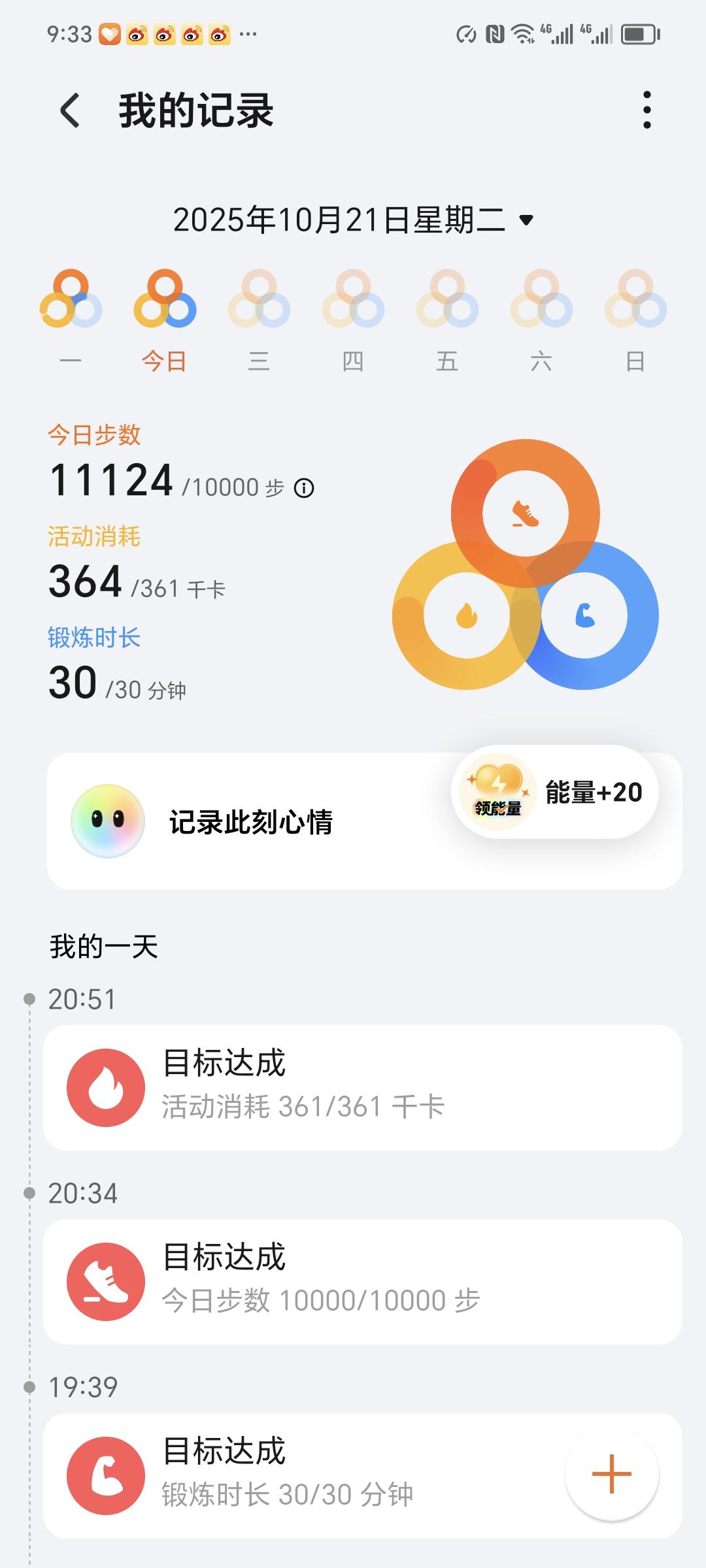This screenshot has width=706, height=1568.
Task: Tap the flame icon inside the rings
Action: coord(466,616)
